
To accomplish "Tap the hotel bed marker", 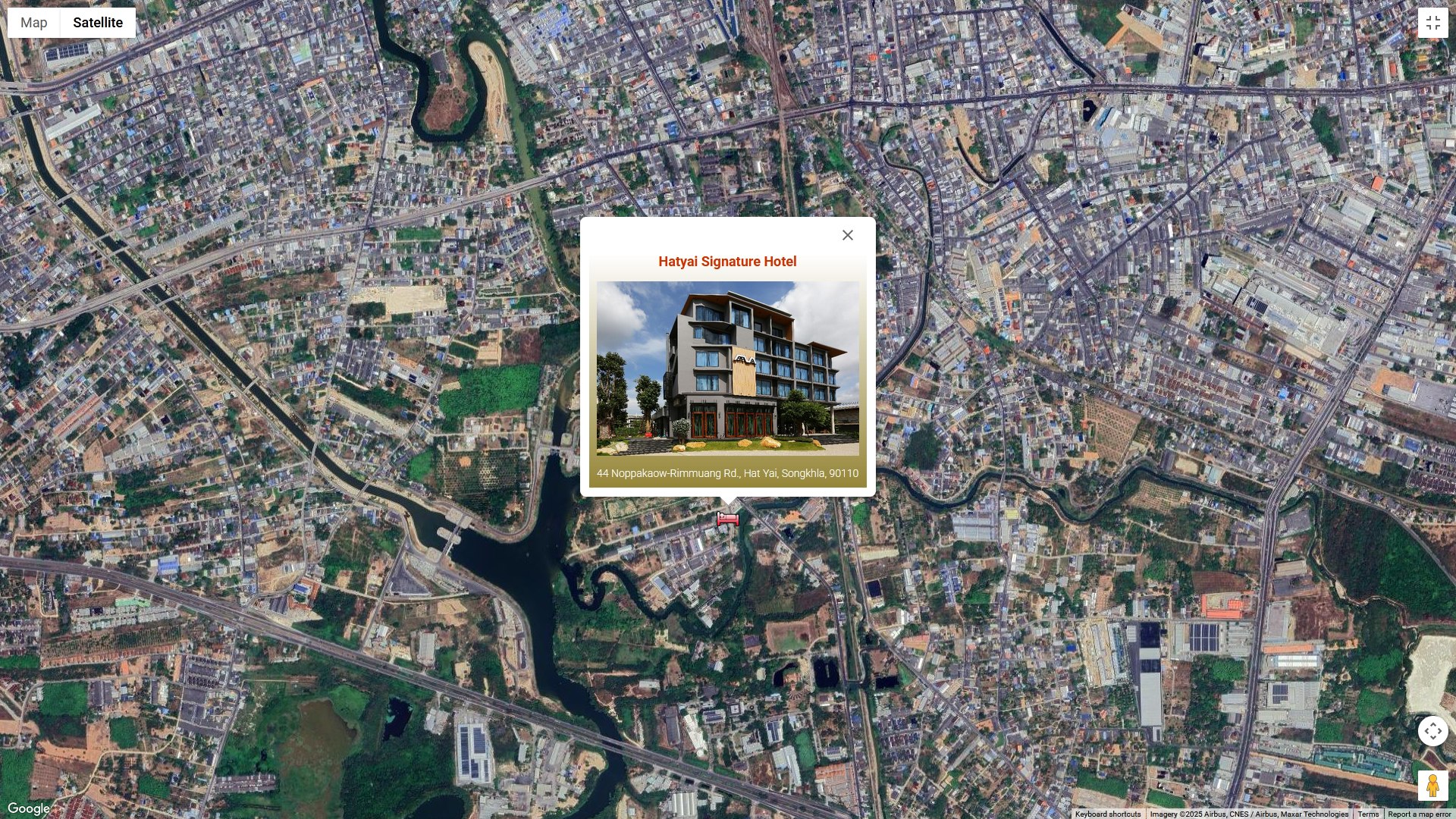I will [727, 519].
